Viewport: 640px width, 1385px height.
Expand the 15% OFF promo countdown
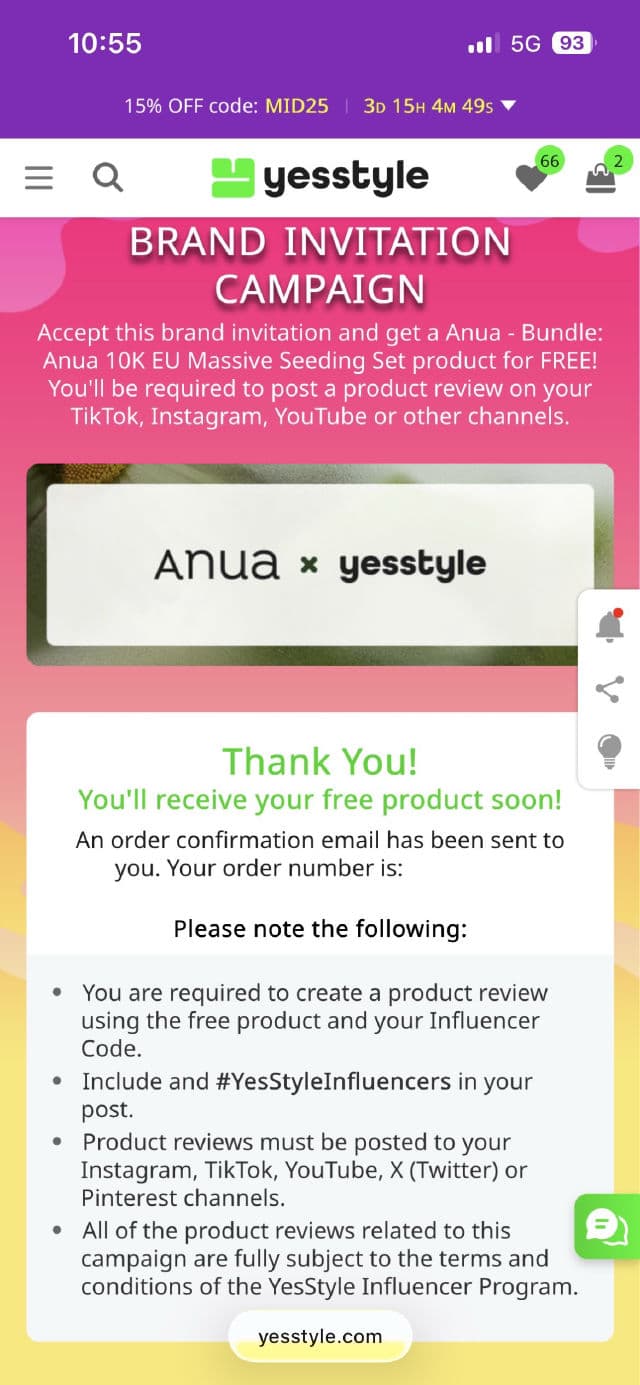pos(508,105)
